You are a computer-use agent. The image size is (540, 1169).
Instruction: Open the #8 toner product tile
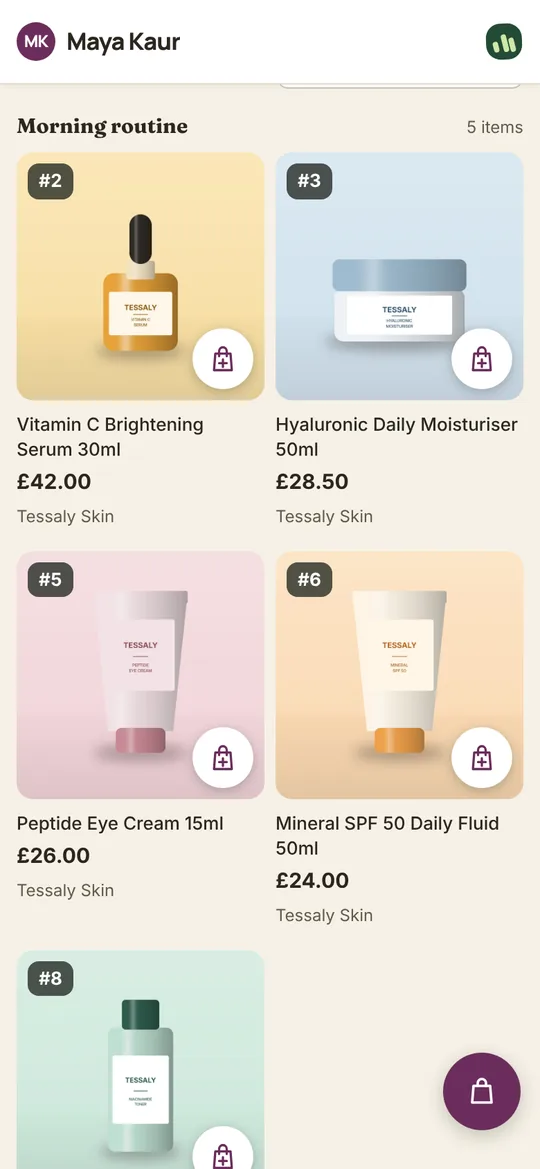[140, 1059]
